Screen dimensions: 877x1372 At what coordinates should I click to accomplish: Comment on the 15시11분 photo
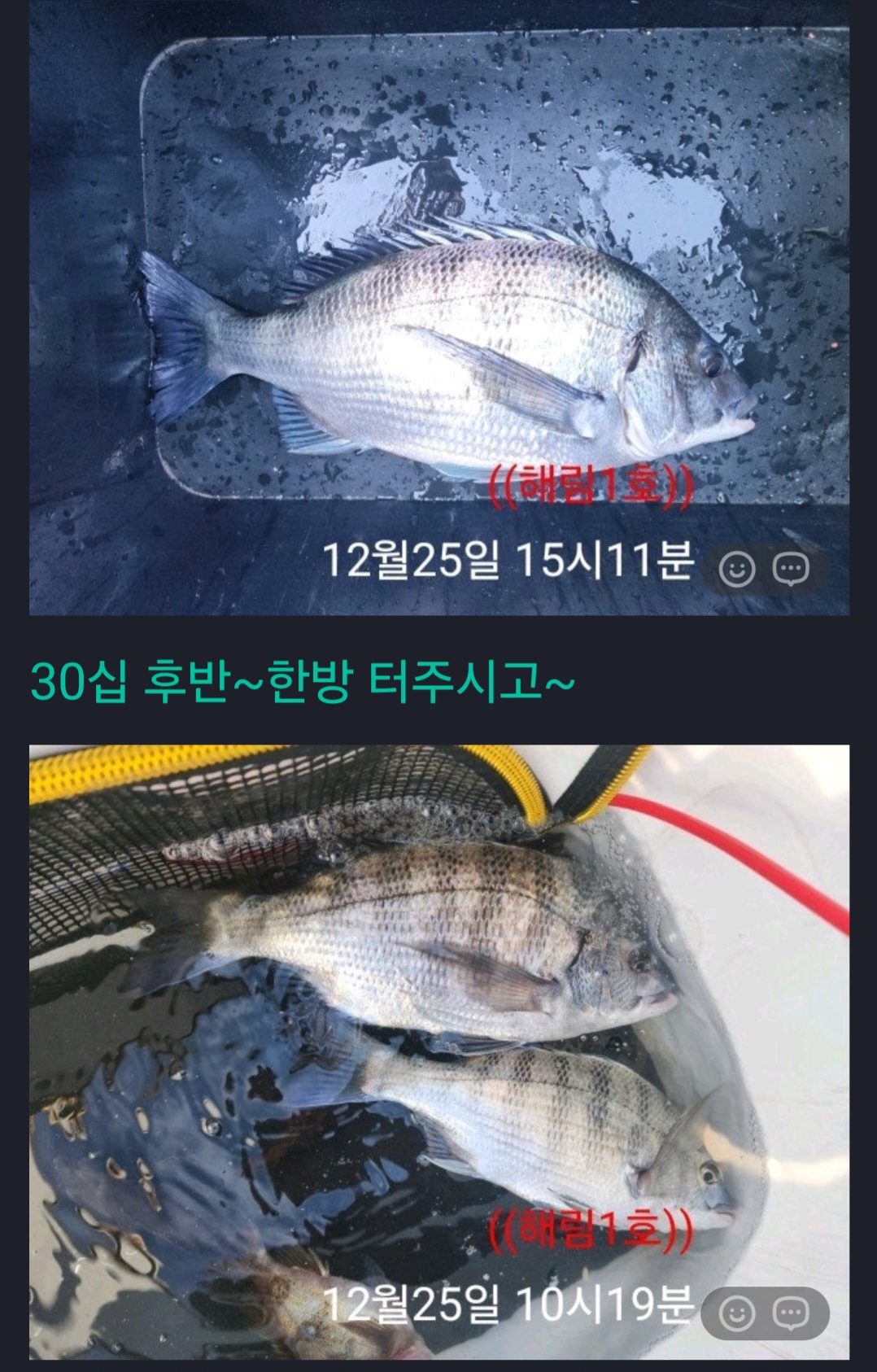(790, 569)
